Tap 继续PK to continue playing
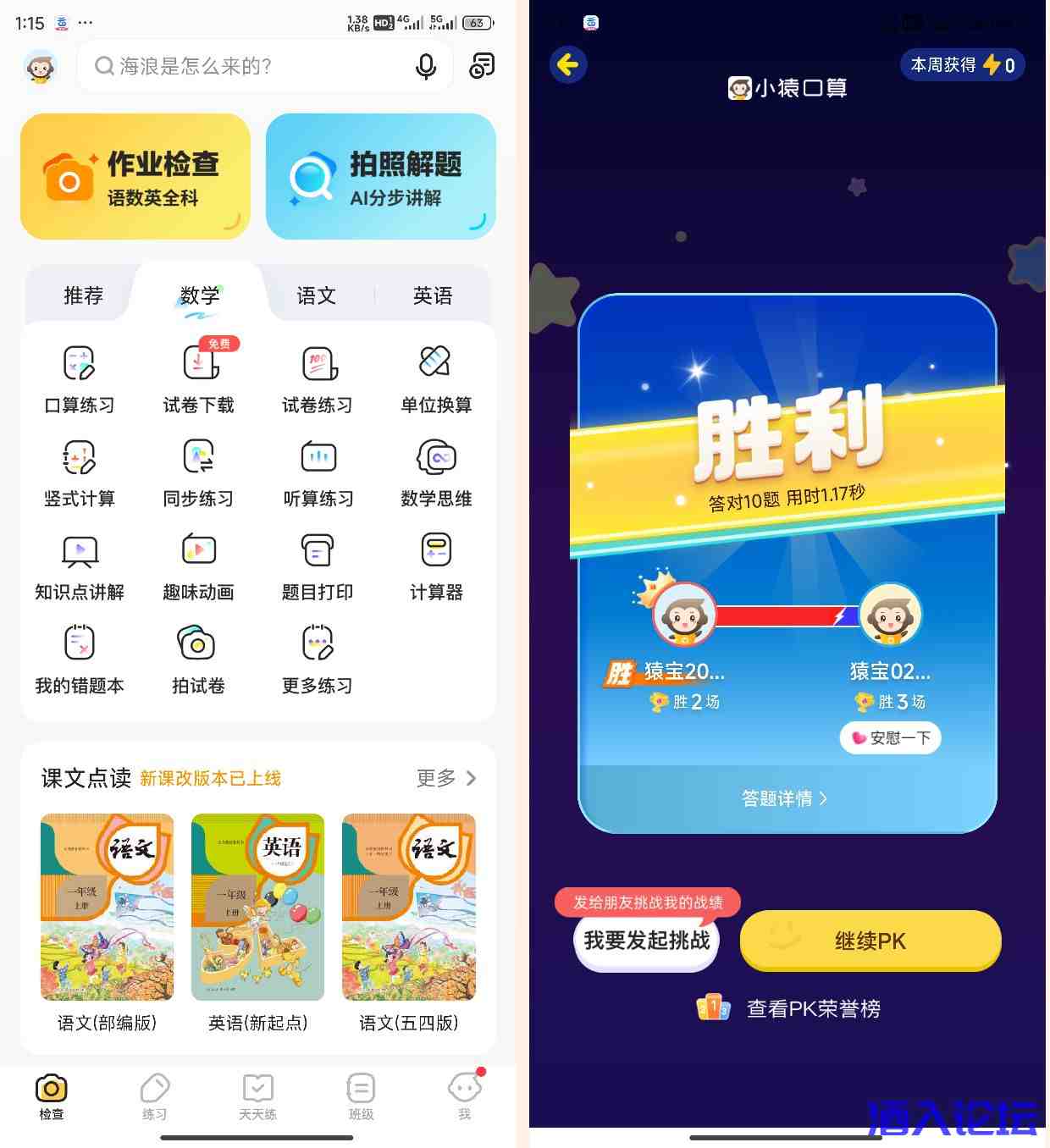 point(870,941)
